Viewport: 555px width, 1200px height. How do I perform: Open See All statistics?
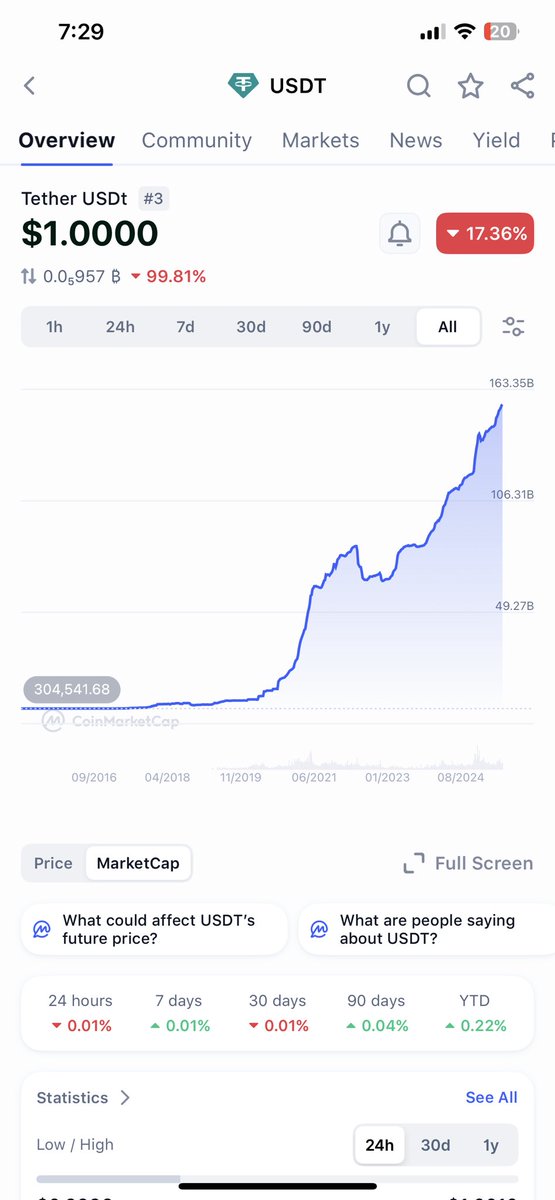pos(491,1097)
